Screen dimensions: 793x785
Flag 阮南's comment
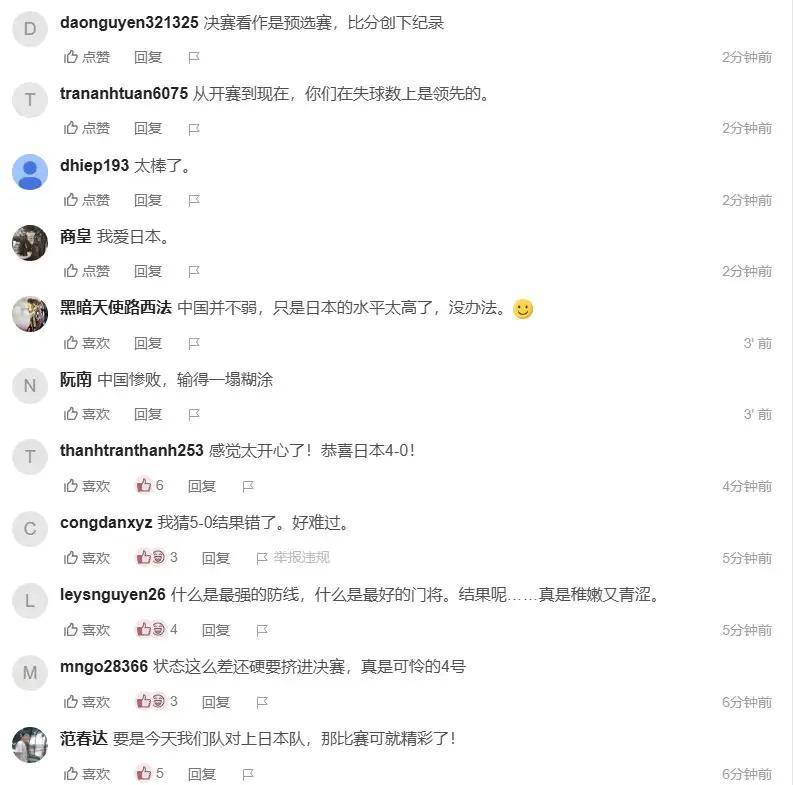pyautogui.click(x=194, y=414)
